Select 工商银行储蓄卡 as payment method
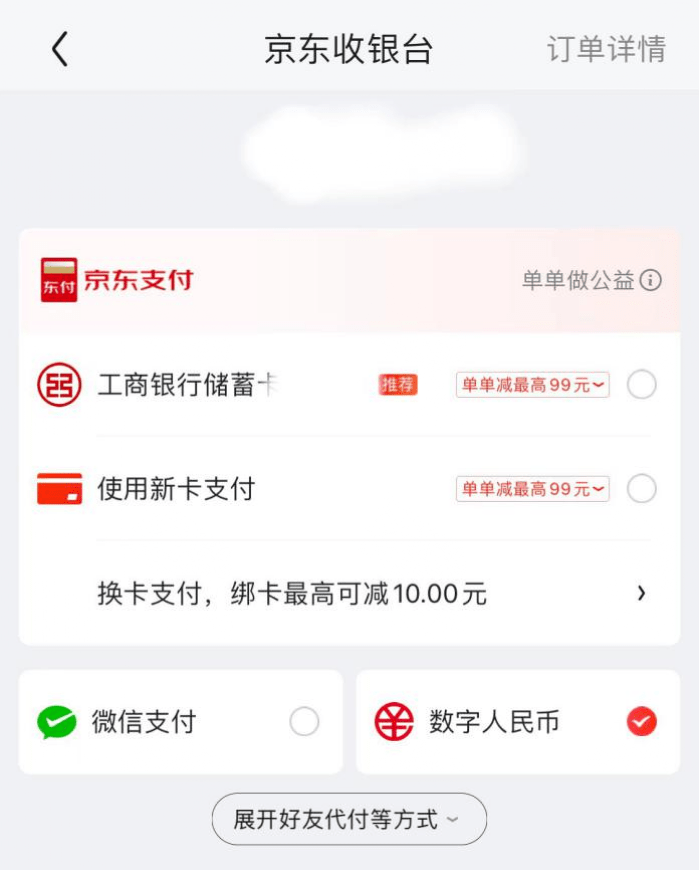 tap(641, 385)
